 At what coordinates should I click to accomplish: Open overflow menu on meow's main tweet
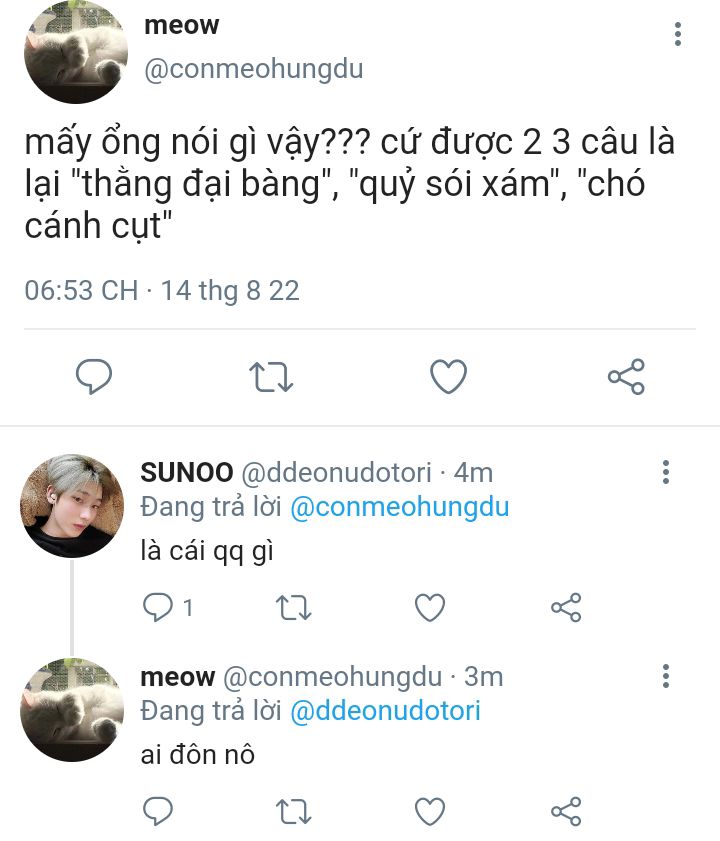678,35
